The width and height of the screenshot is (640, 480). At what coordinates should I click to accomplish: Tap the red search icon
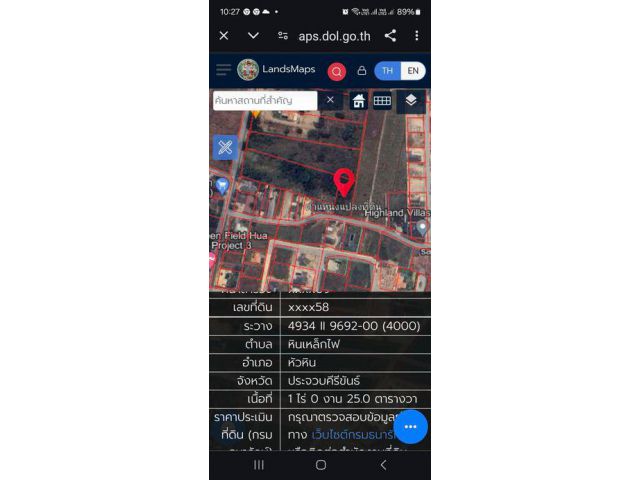[337, 71]
